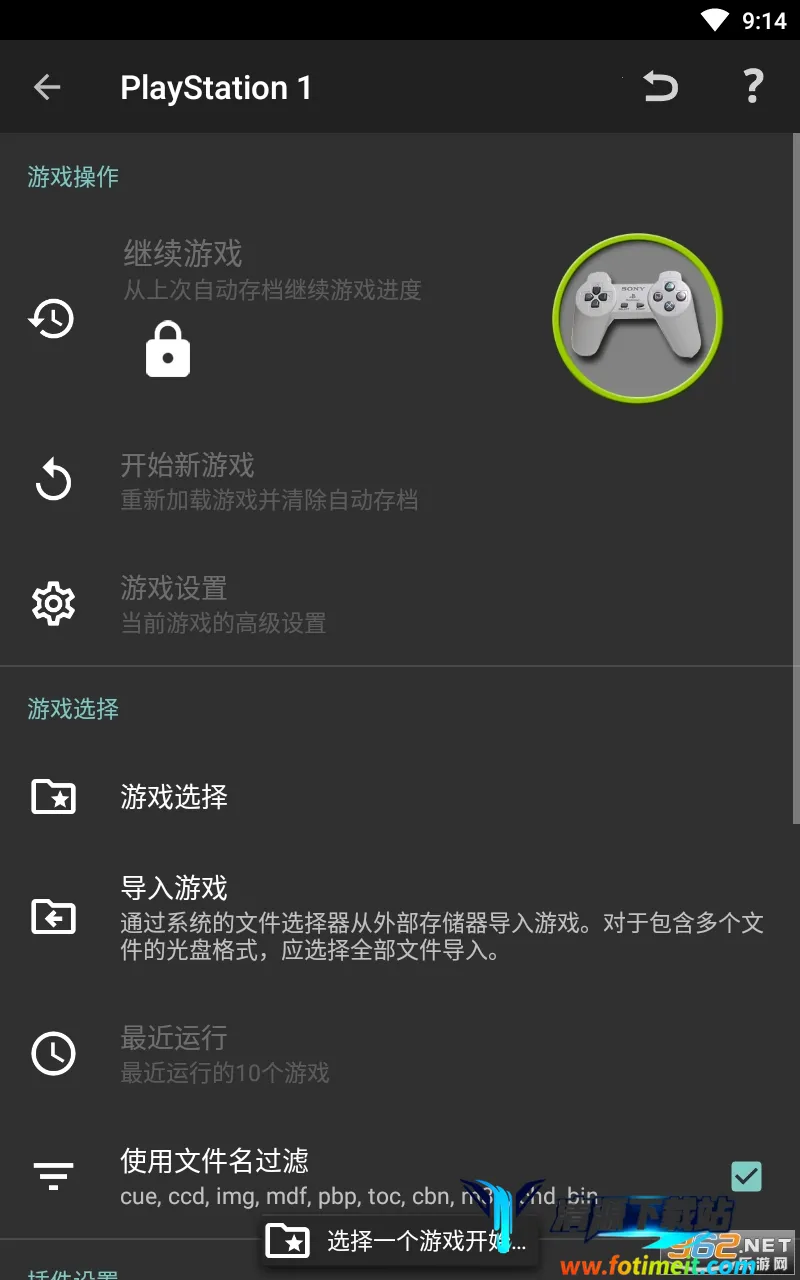Tap the undo arrow in the app bar
This screenshot has height=1280, width=800.
(x=660, y=88)
